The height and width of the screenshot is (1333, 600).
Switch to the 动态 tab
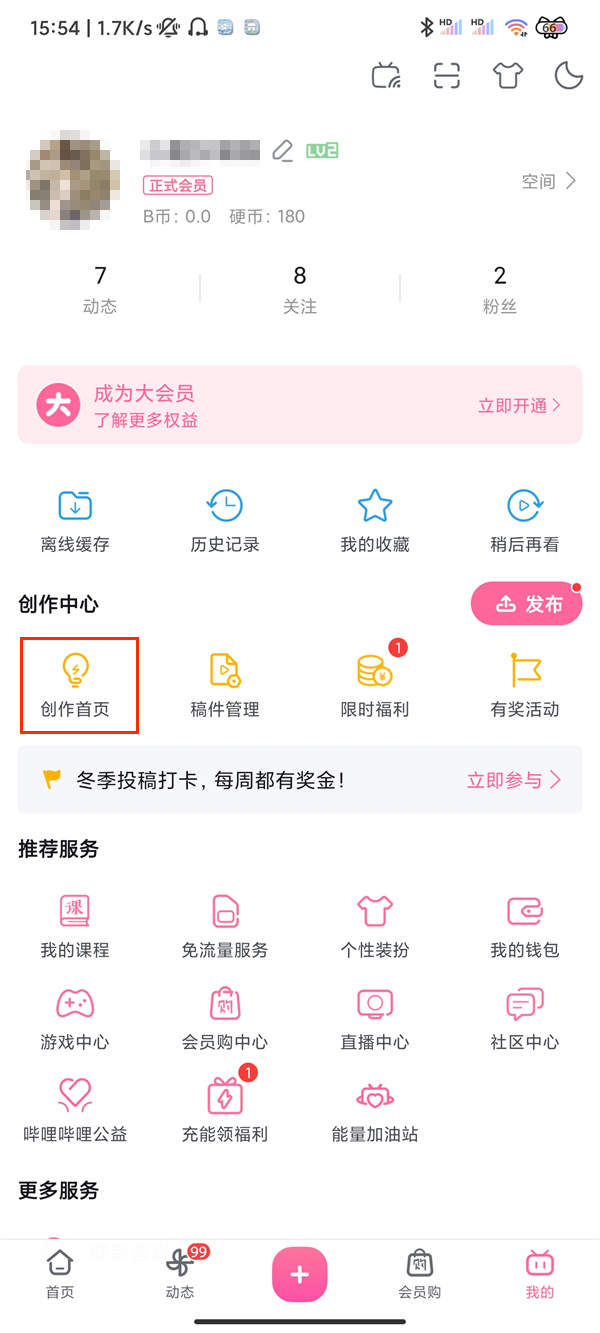pos(180,1272)
